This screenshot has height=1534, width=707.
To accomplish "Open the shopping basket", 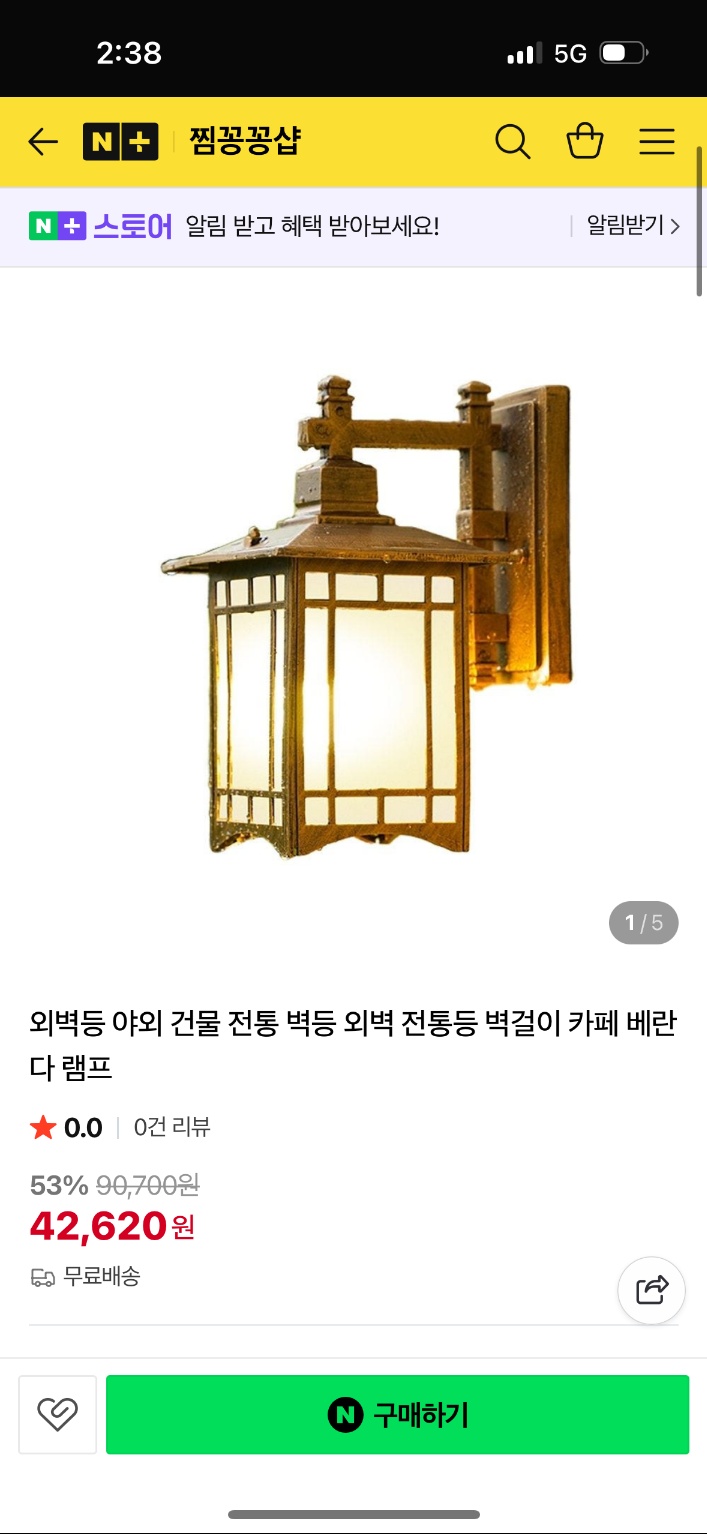I will (585, 142).
